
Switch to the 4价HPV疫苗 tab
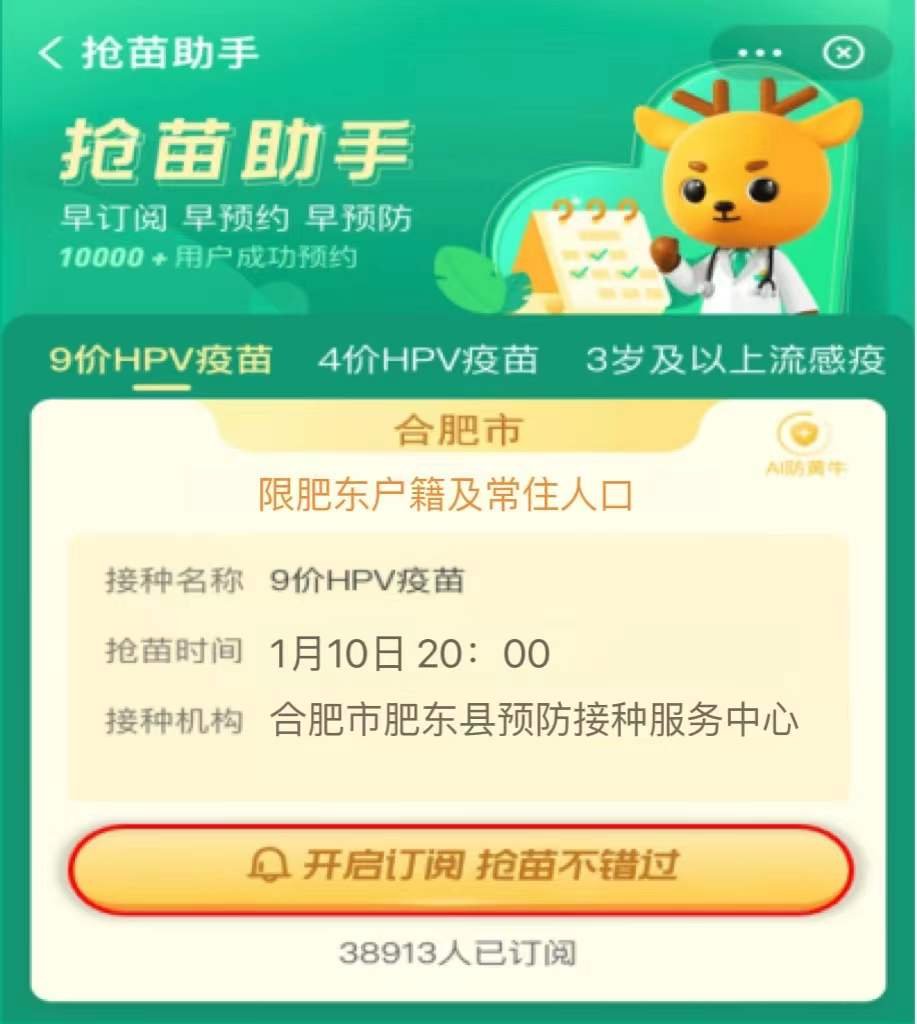pyautogui.click(x=428, y=361)
